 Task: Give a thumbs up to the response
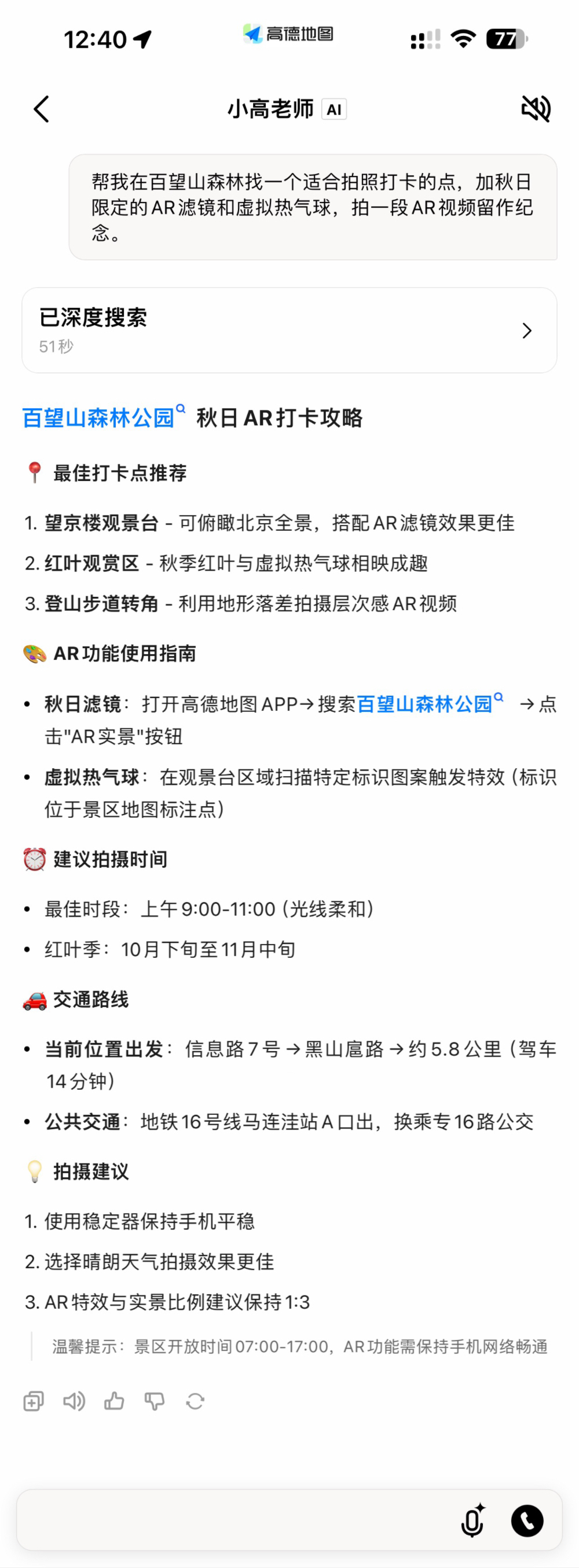(x=115, y=1401)
